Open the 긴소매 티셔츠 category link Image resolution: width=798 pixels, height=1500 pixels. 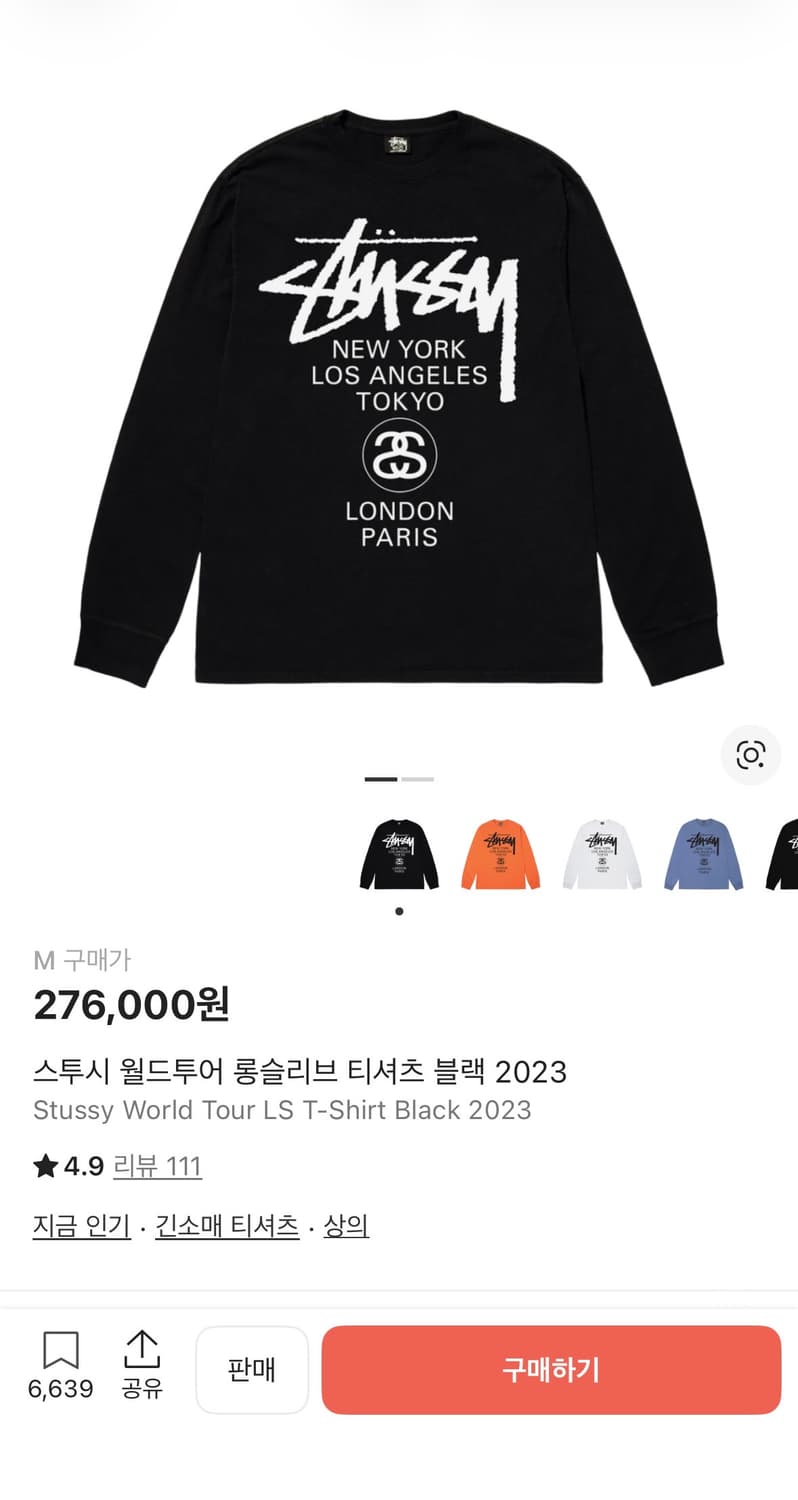225,1227
